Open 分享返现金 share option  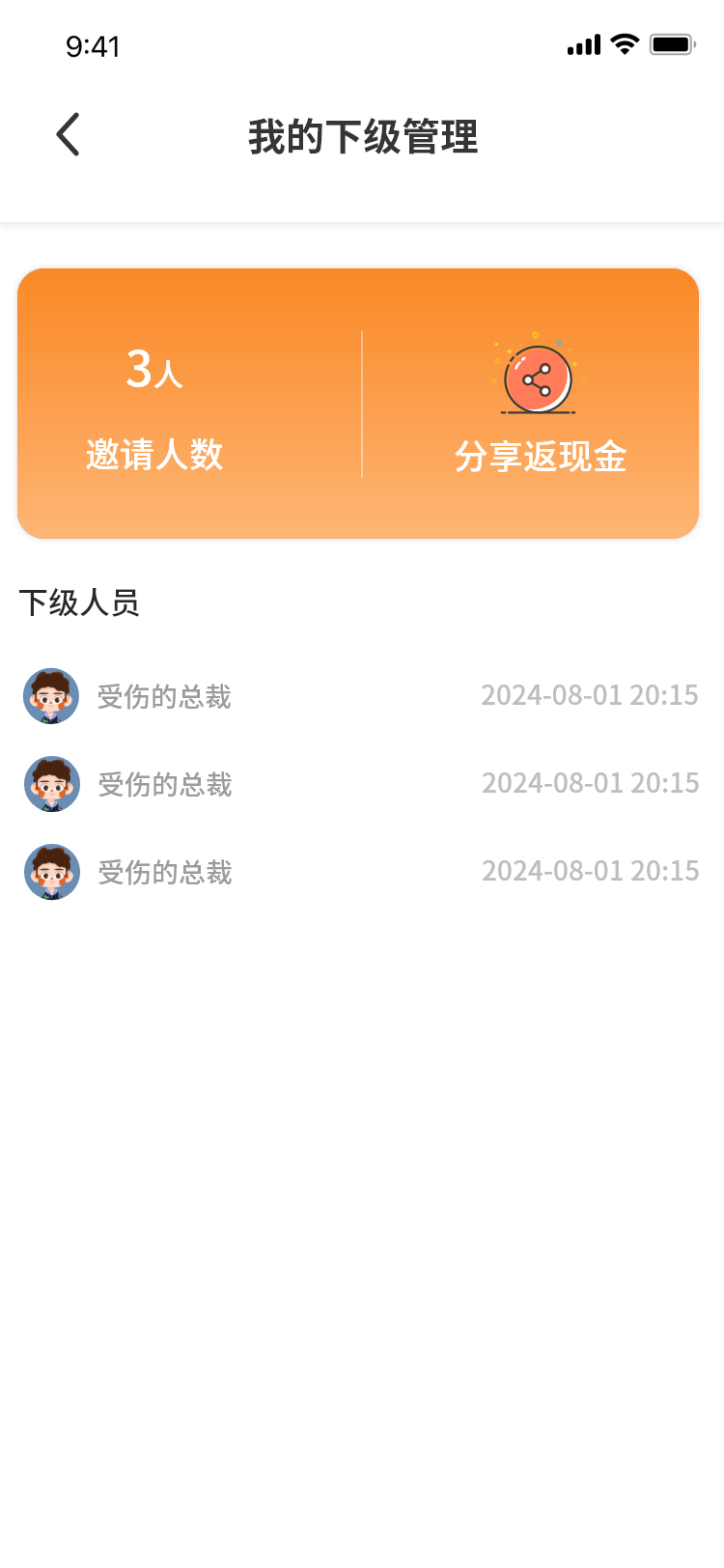point(539,406)
